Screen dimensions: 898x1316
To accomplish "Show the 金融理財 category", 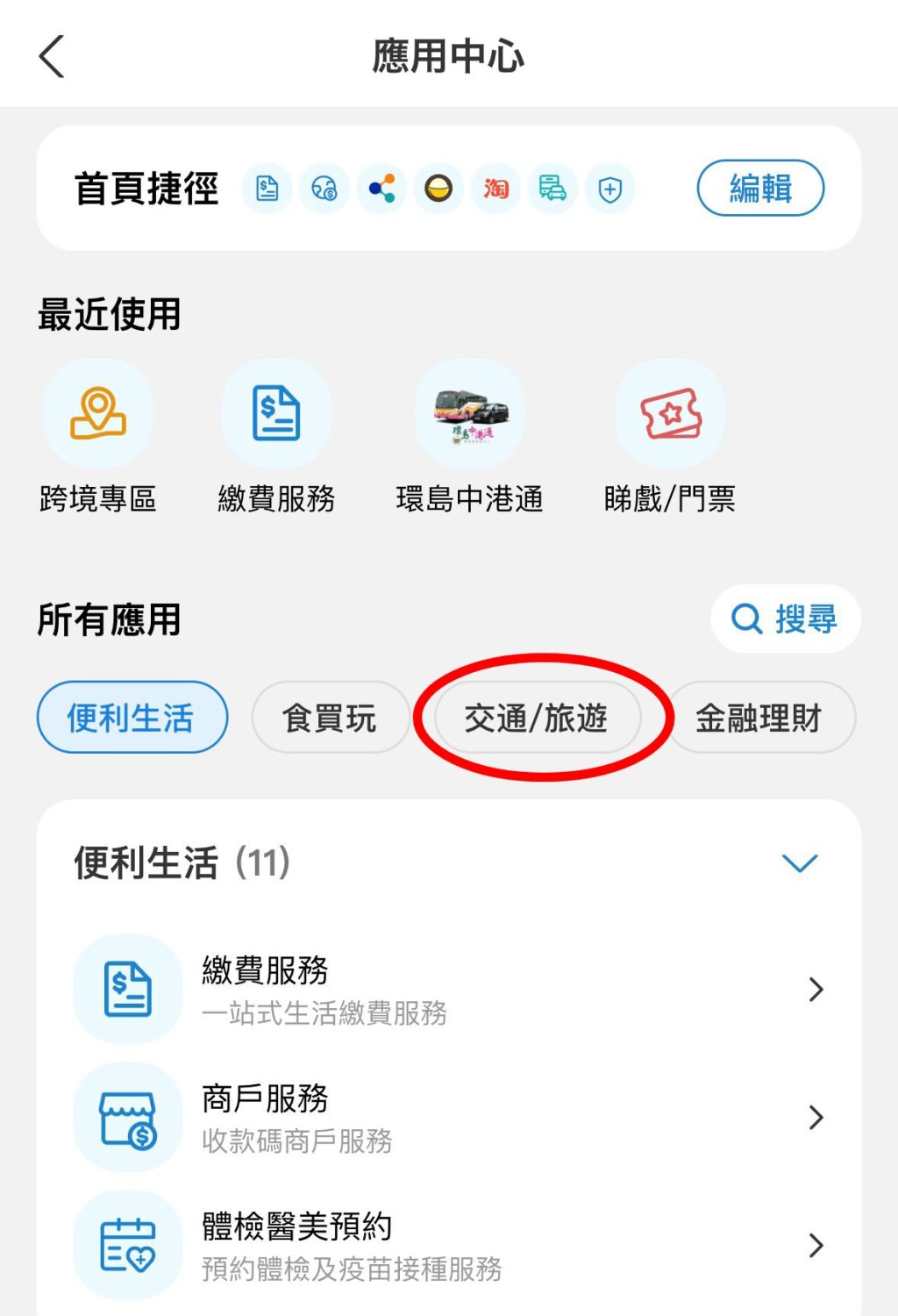I will pos(759,718).
